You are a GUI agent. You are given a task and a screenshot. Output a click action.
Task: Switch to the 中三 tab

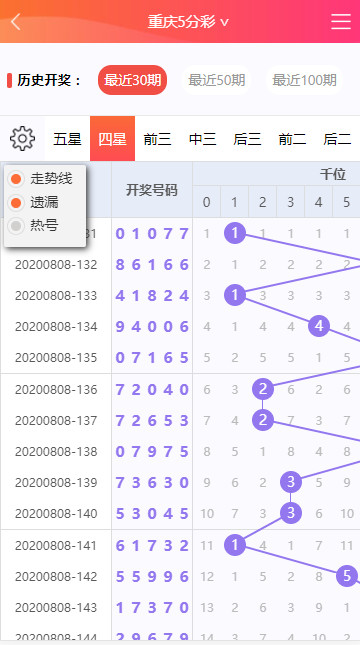click(x=202, y=139)
